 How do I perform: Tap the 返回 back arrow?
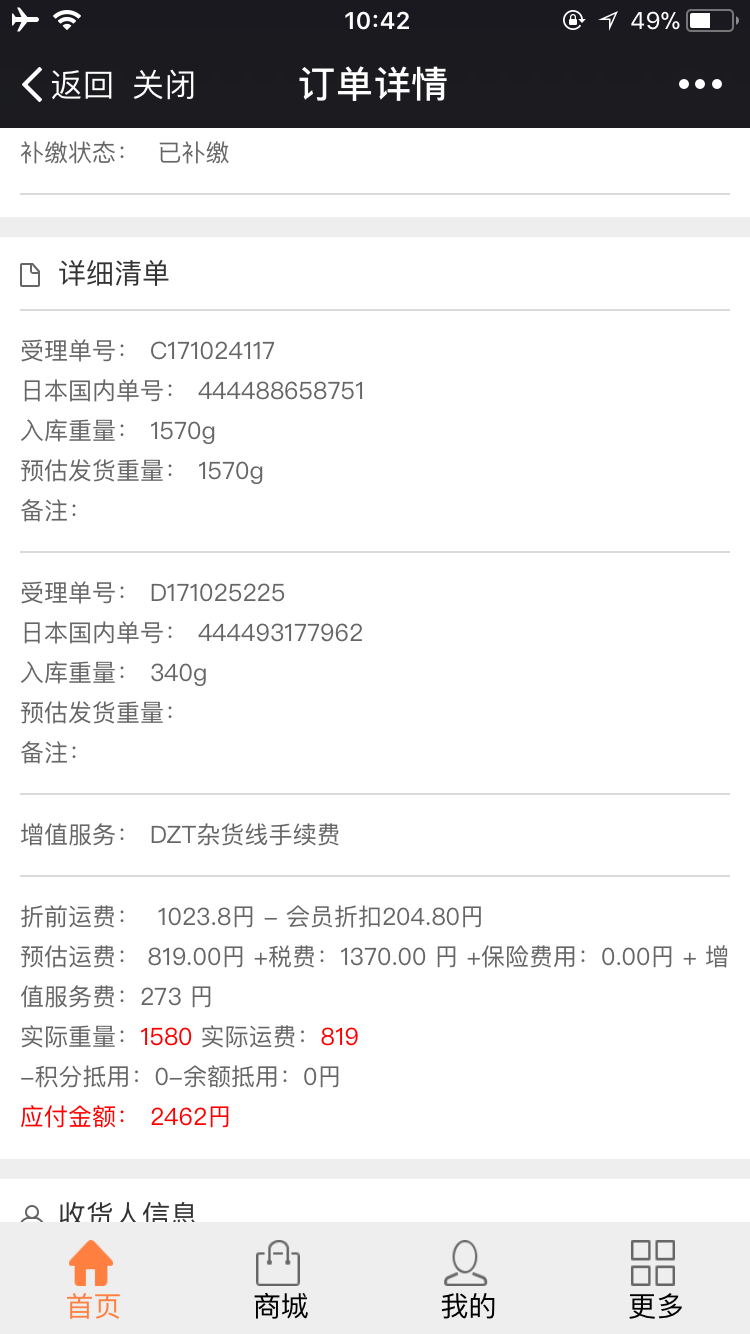click(67, 85)
